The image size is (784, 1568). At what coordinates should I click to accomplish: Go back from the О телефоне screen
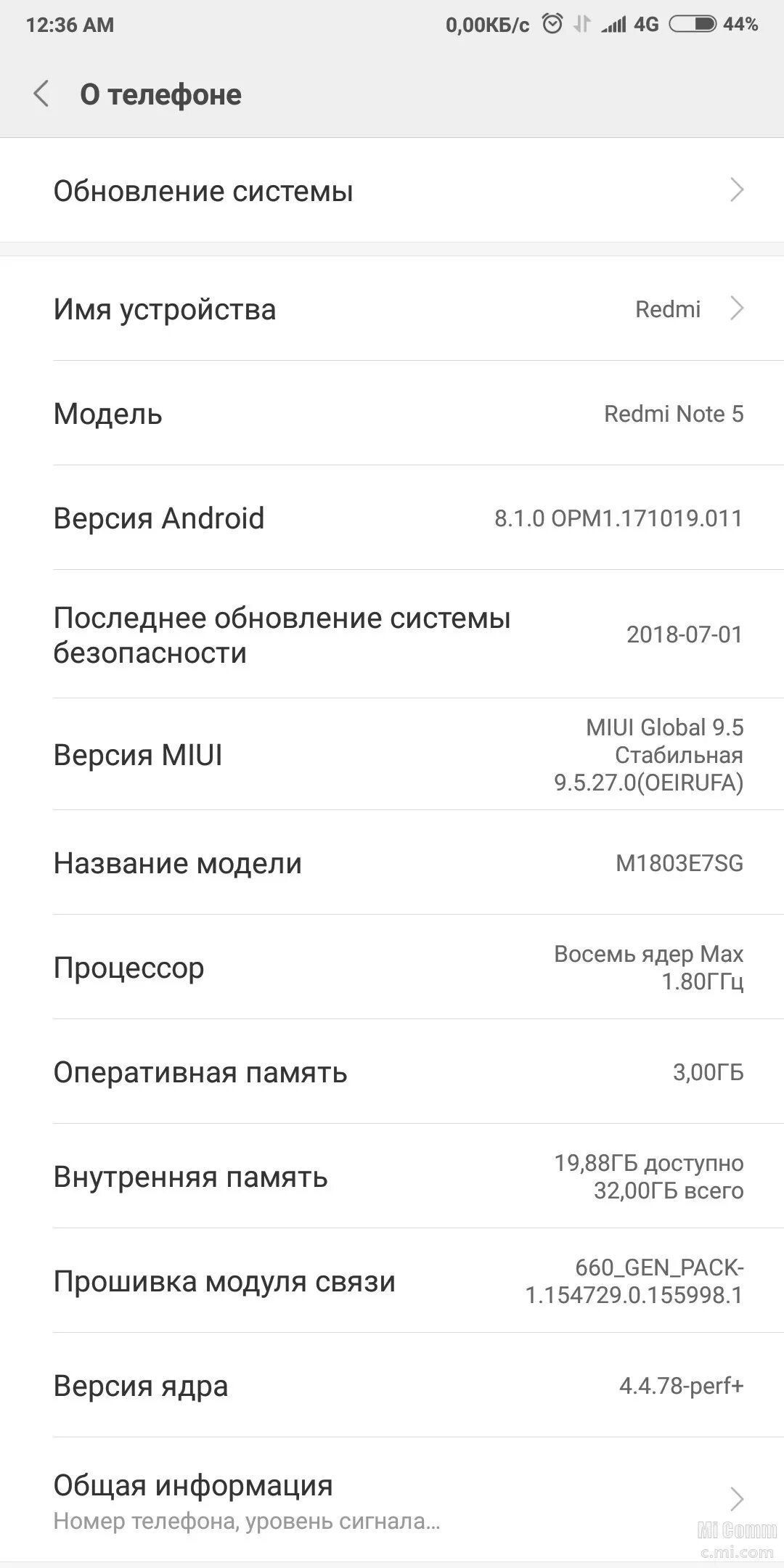coord(41,94)
